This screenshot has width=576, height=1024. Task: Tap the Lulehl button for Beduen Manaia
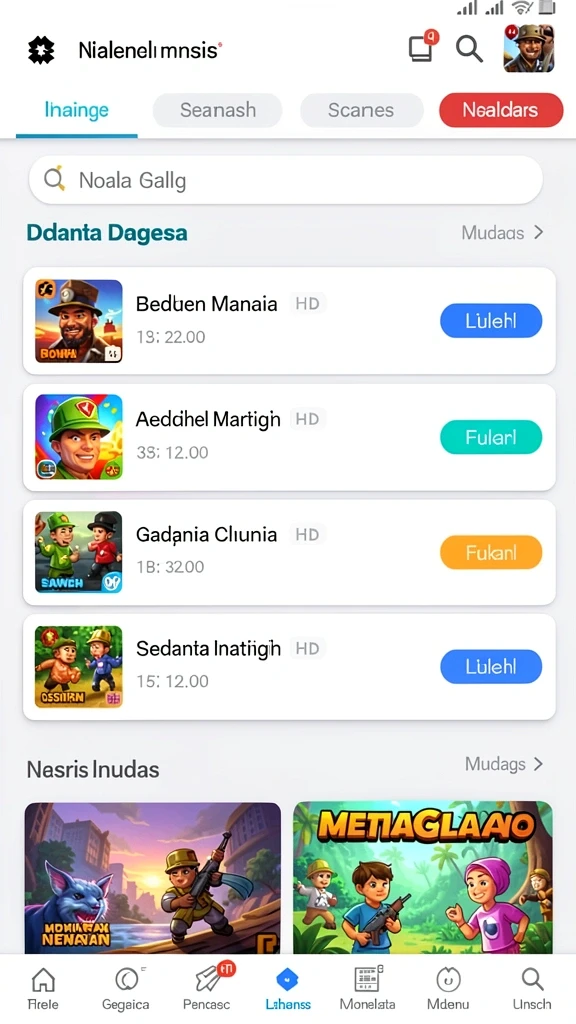coord(491,321)
